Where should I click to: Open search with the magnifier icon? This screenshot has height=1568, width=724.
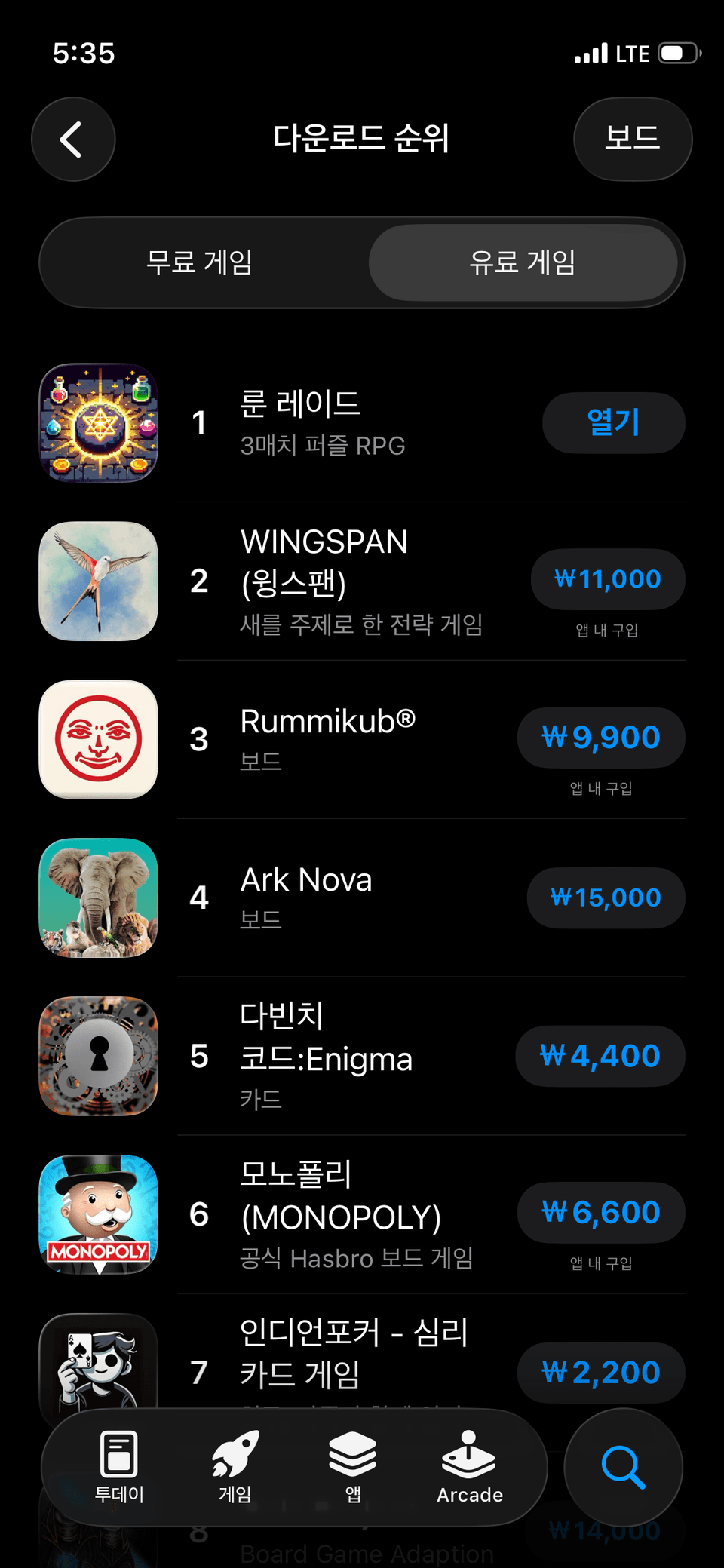tap(624, 1468)
